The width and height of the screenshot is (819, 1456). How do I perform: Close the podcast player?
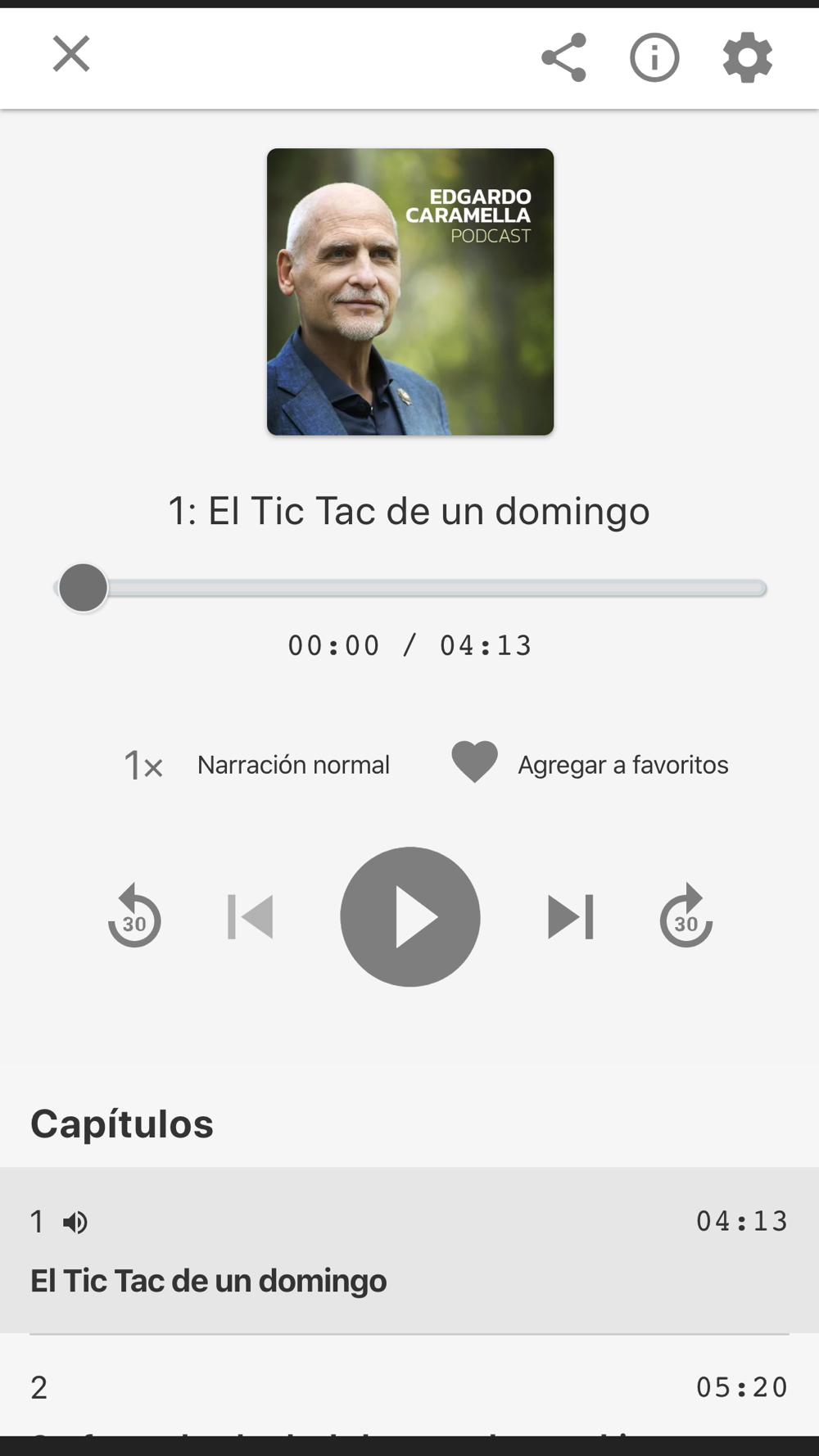point(71,55)
